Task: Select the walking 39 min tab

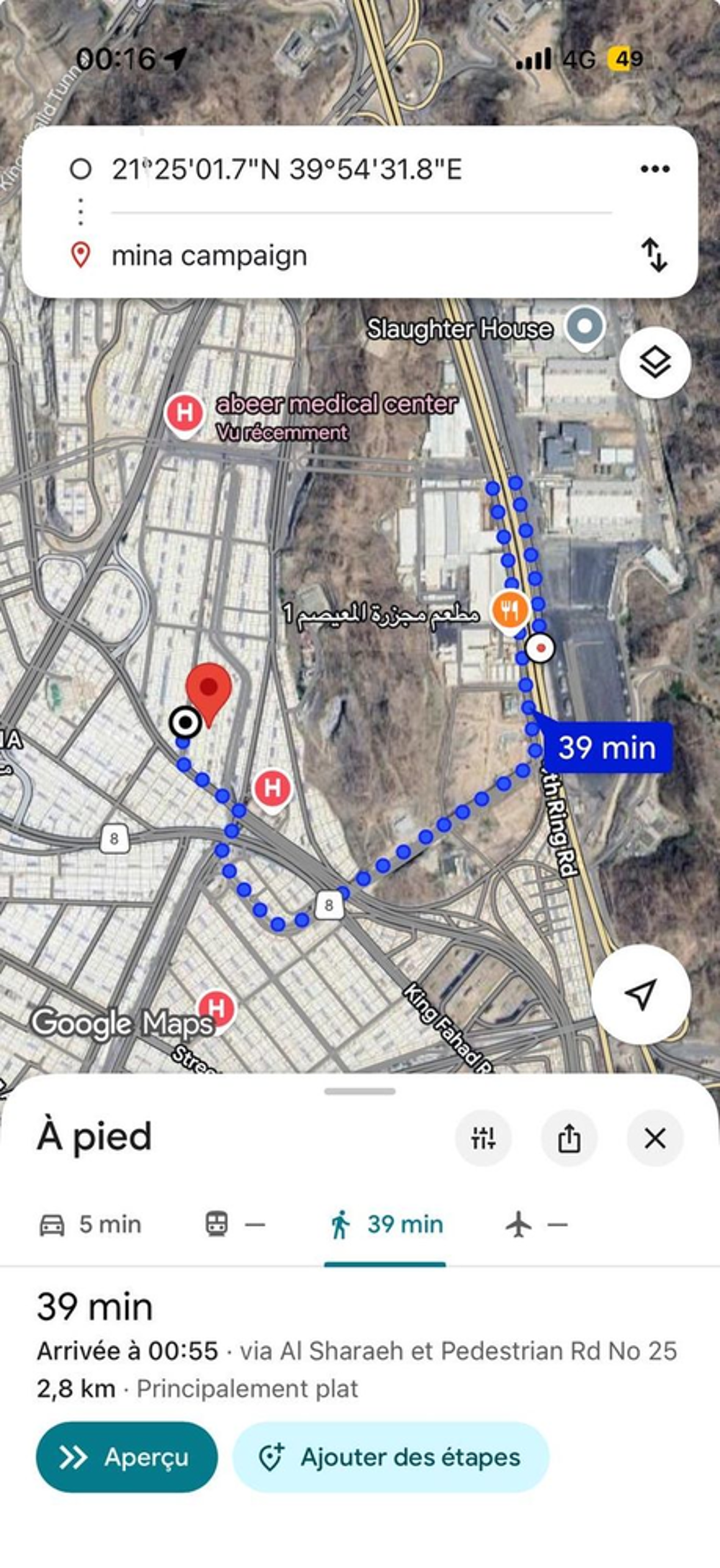Action: point(386,1224)
